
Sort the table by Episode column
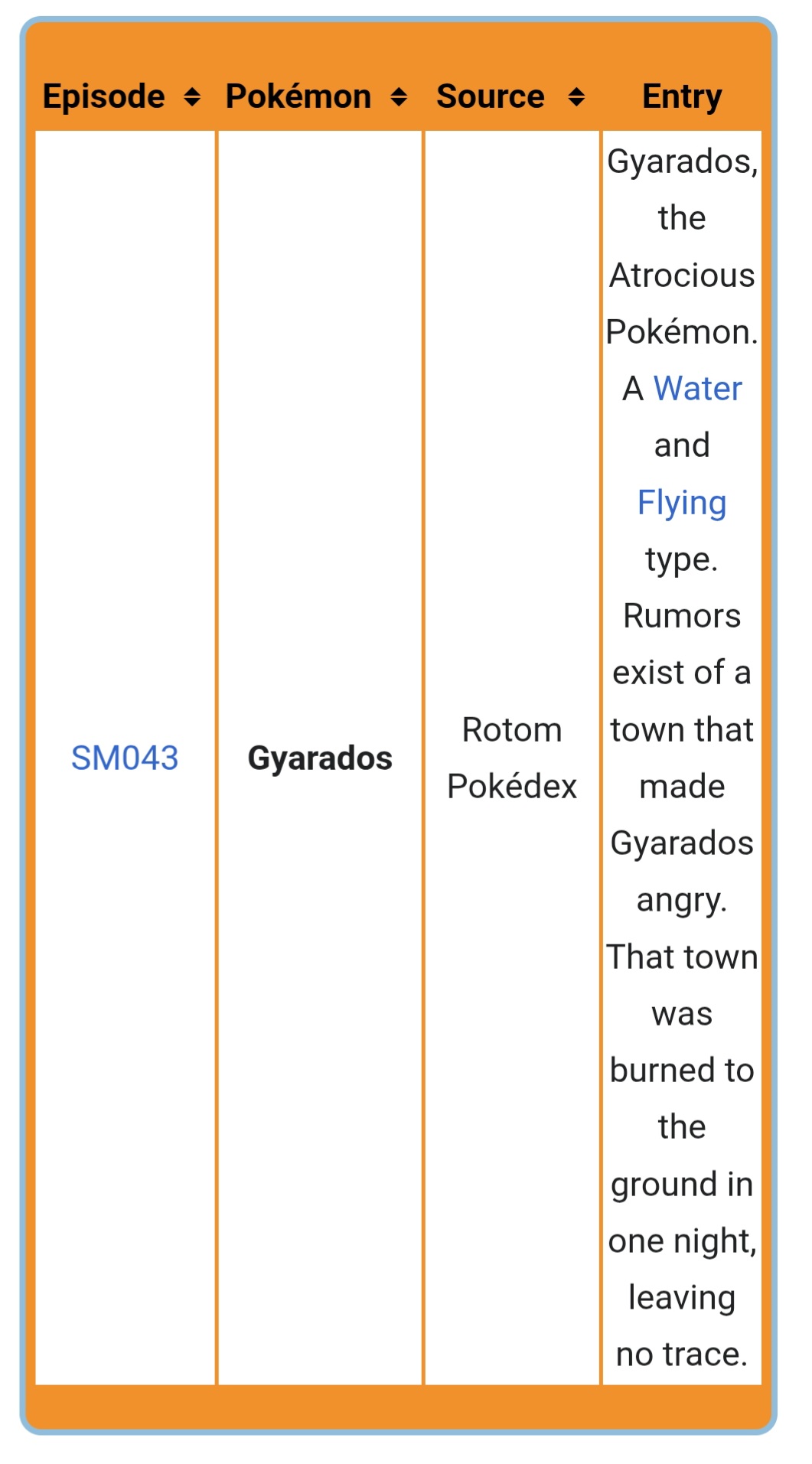192,97
